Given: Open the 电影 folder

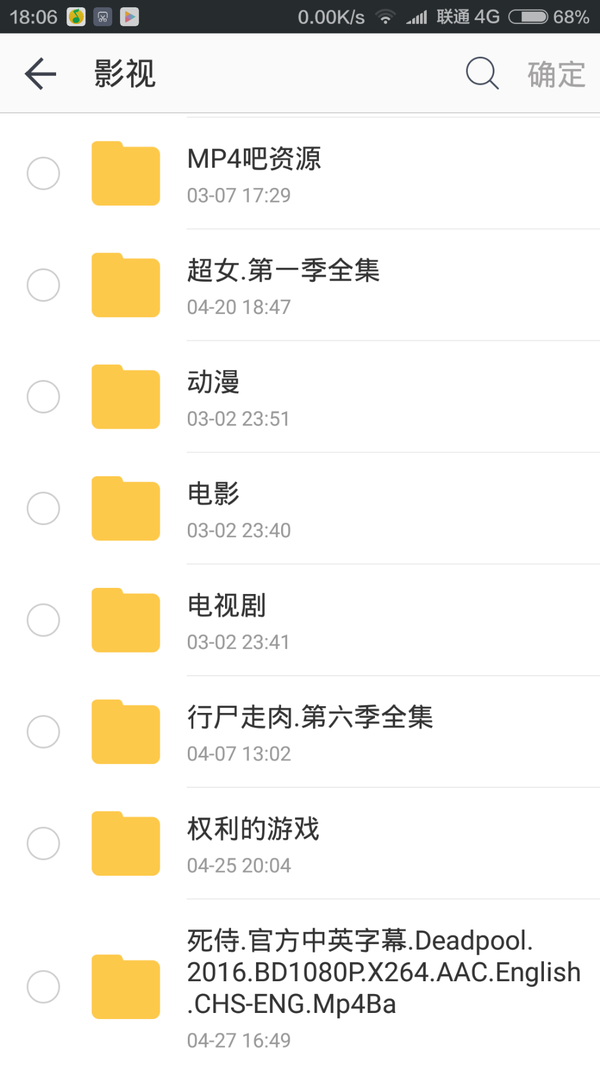Looking at the screenshot, I should pos(300,508).
